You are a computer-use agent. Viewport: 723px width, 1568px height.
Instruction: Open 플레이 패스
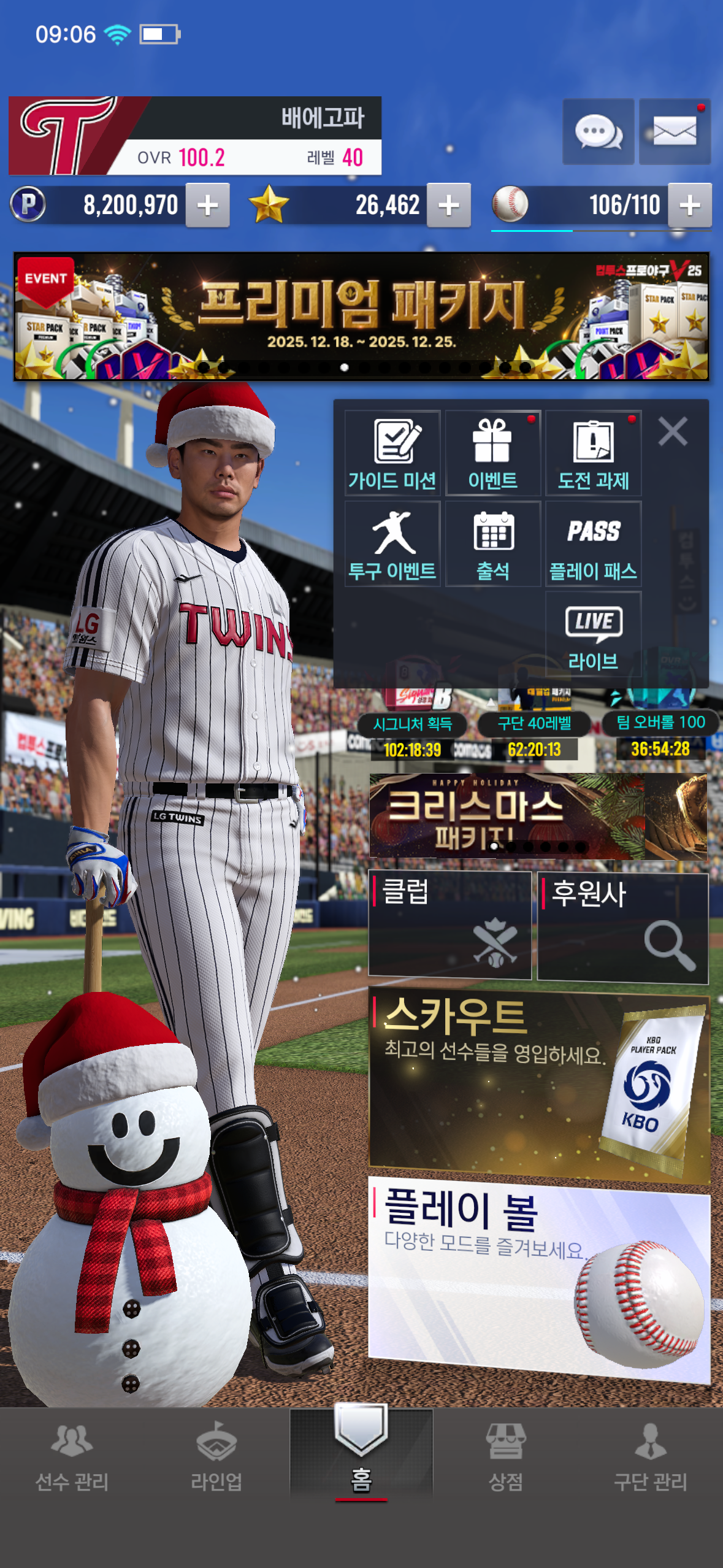pos(593,544)
